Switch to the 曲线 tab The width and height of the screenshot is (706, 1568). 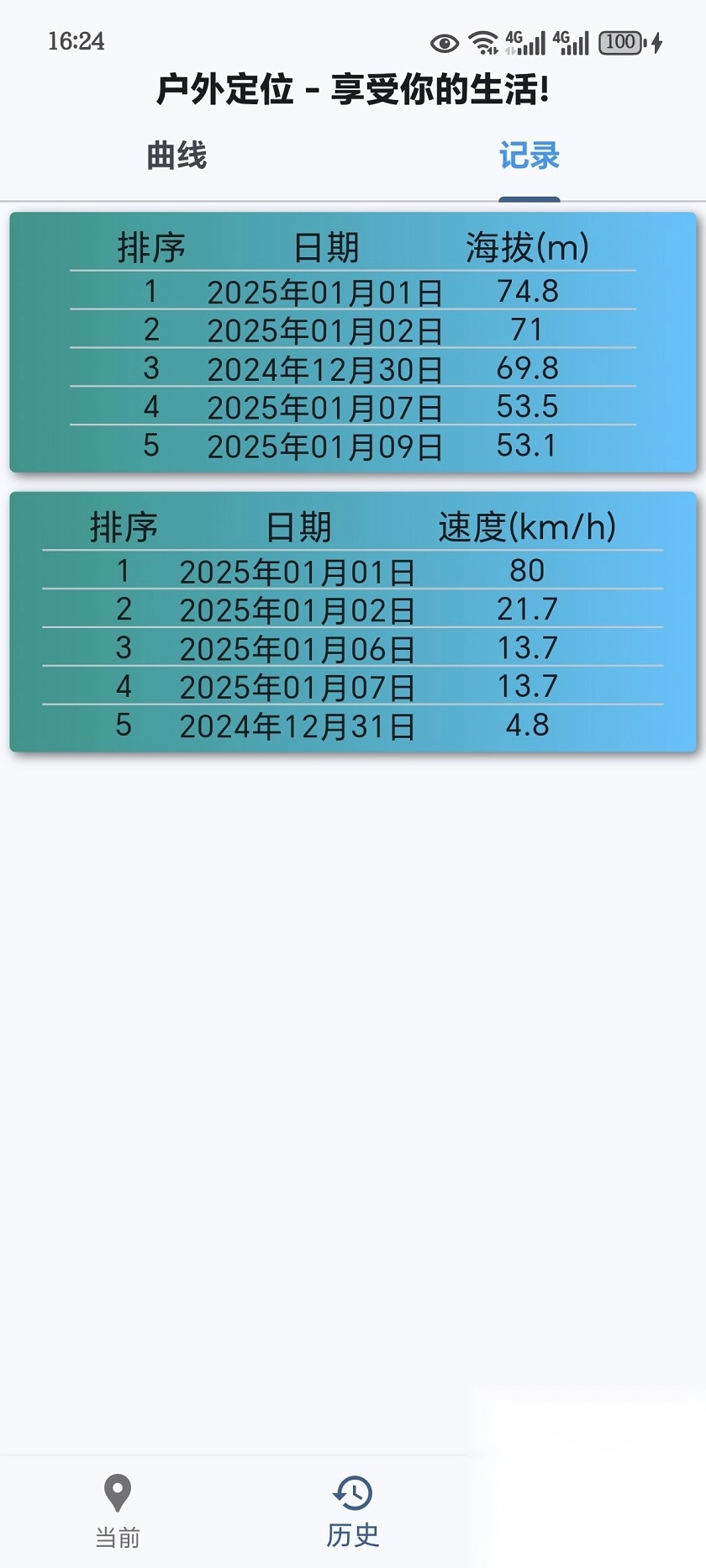(176, 156)
